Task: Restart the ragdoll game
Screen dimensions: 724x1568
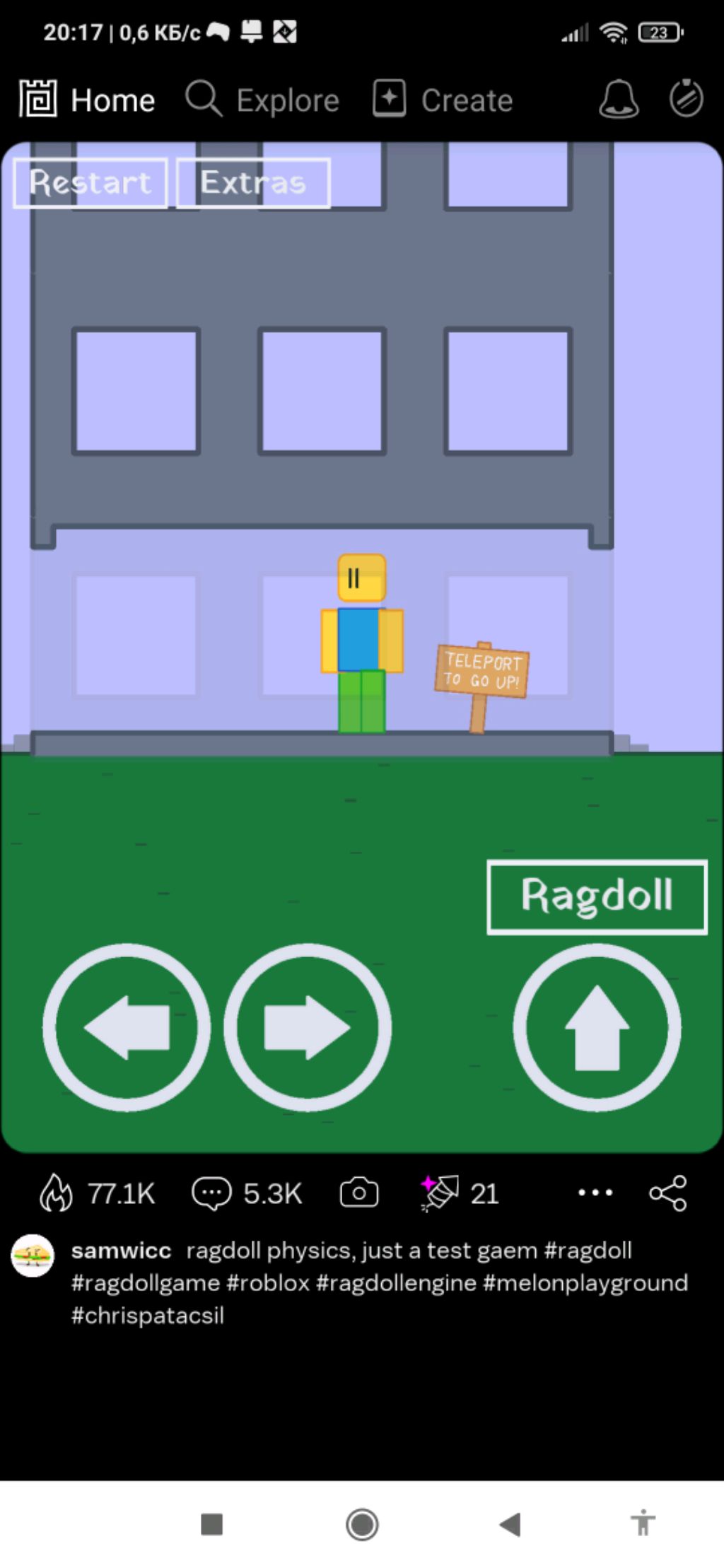Action: click(90, 183)
